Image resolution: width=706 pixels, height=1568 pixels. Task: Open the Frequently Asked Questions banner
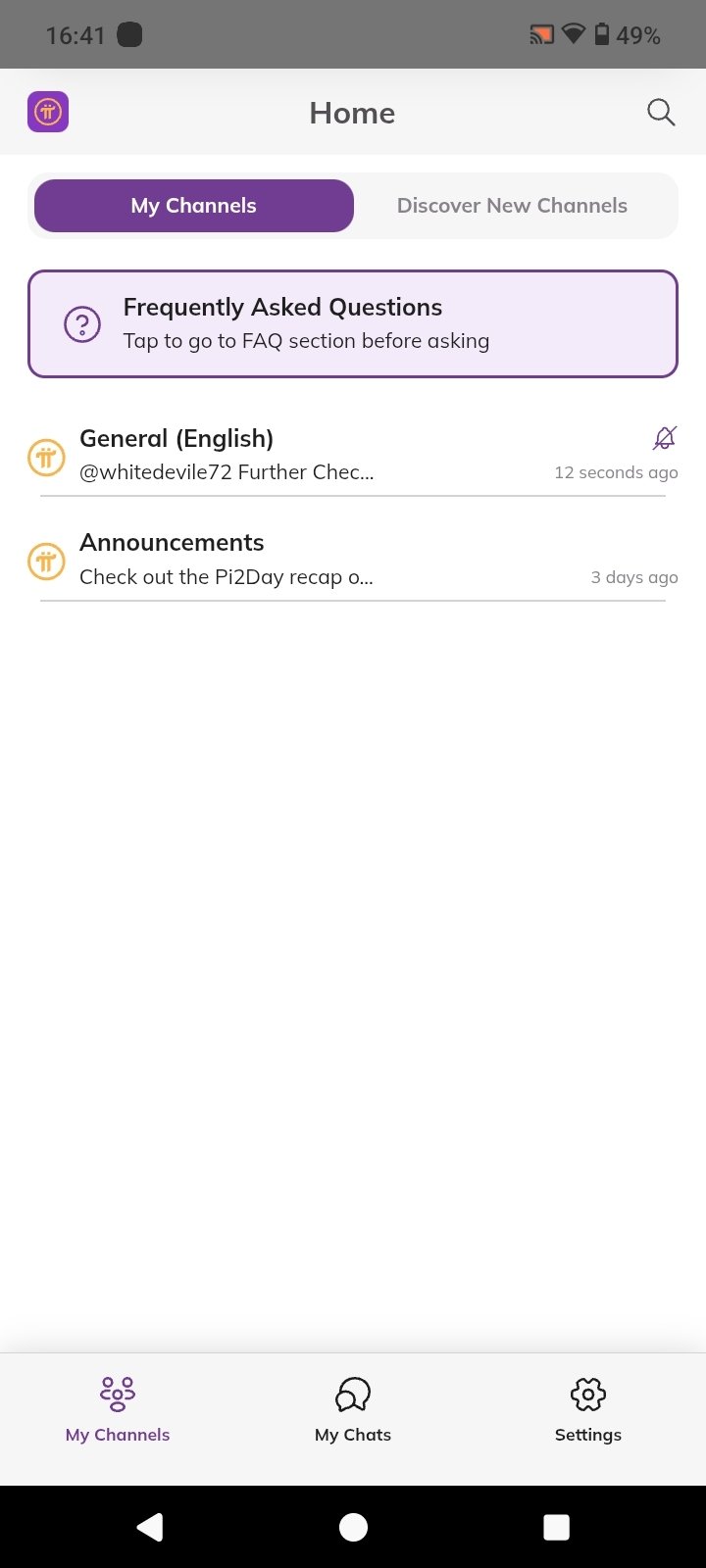(x=353, y=323)
